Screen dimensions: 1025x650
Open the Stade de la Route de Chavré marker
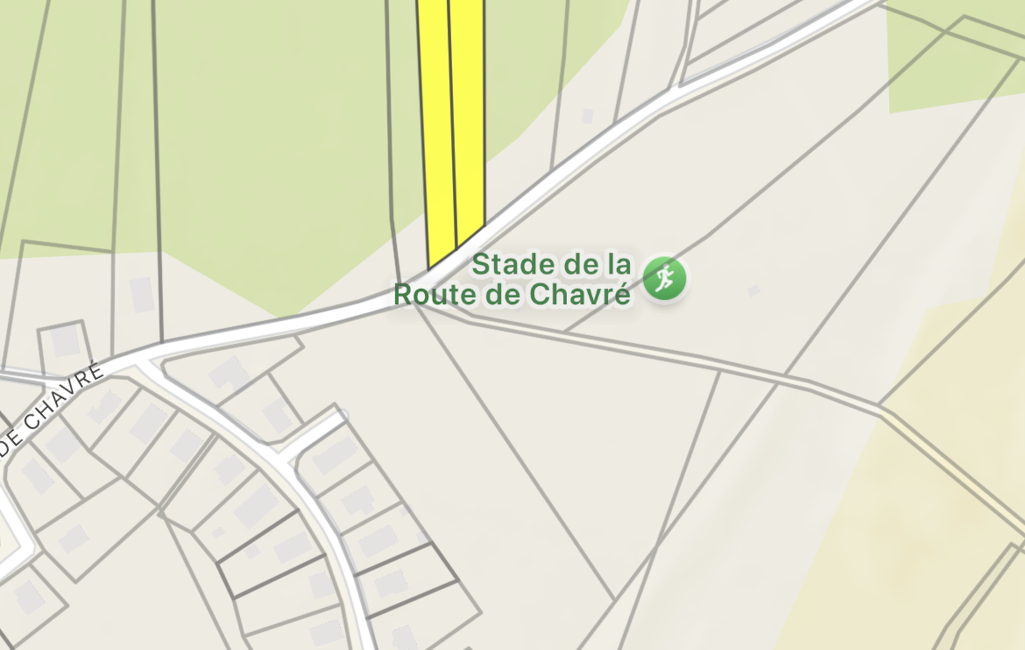(664, 278)
